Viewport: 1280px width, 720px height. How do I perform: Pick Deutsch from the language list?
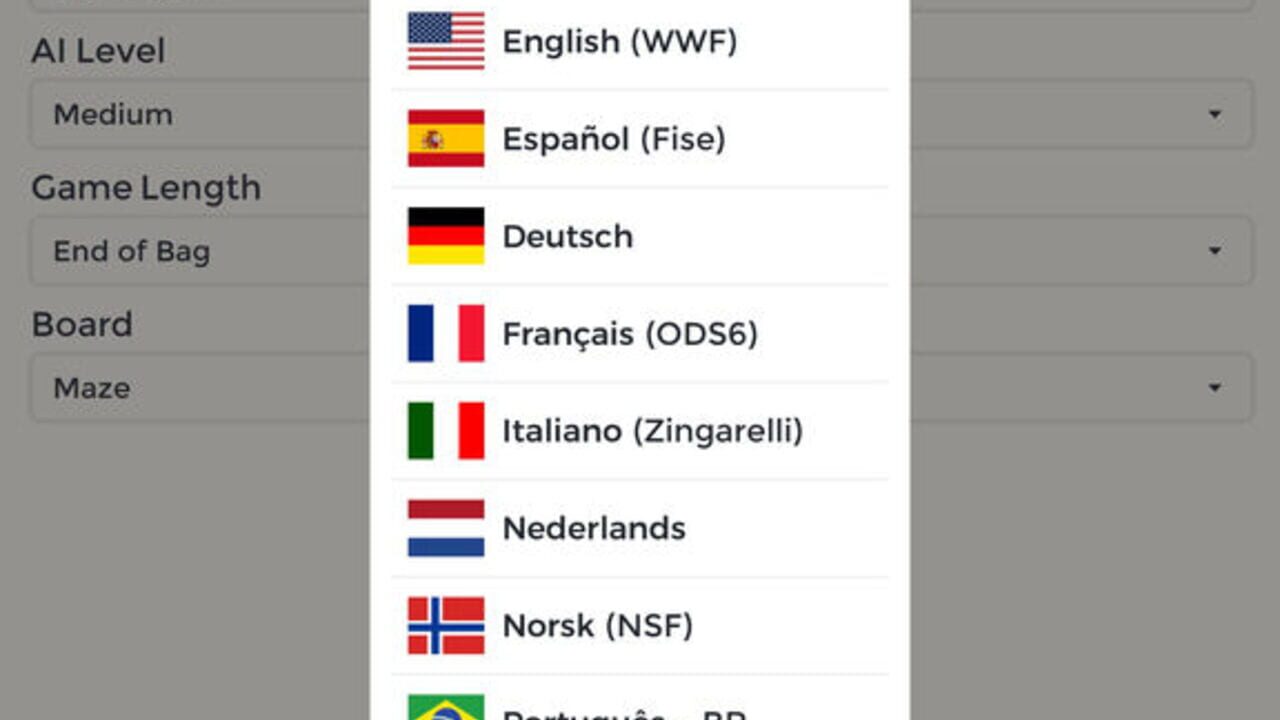coord(640,237)
